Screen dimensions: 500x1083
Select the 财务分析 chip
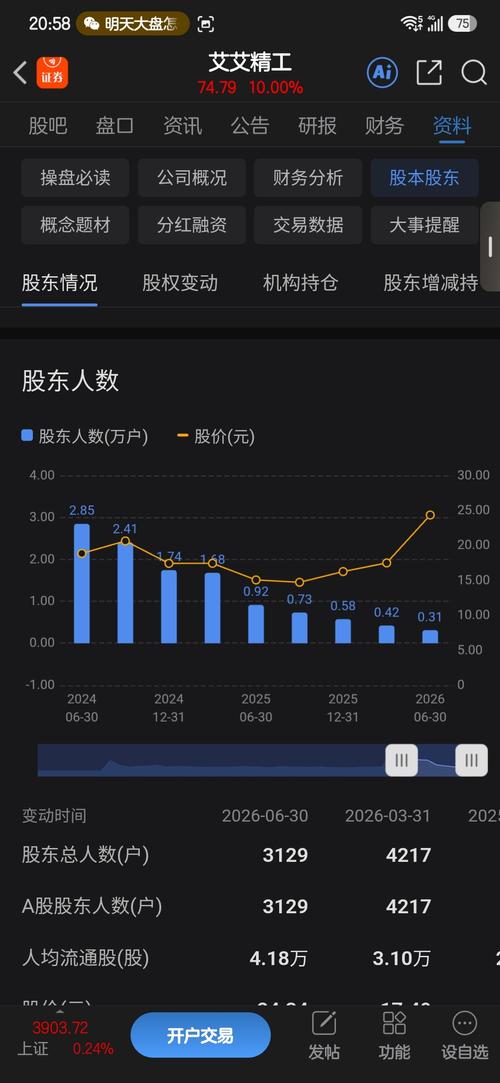(x=308, y=178)
